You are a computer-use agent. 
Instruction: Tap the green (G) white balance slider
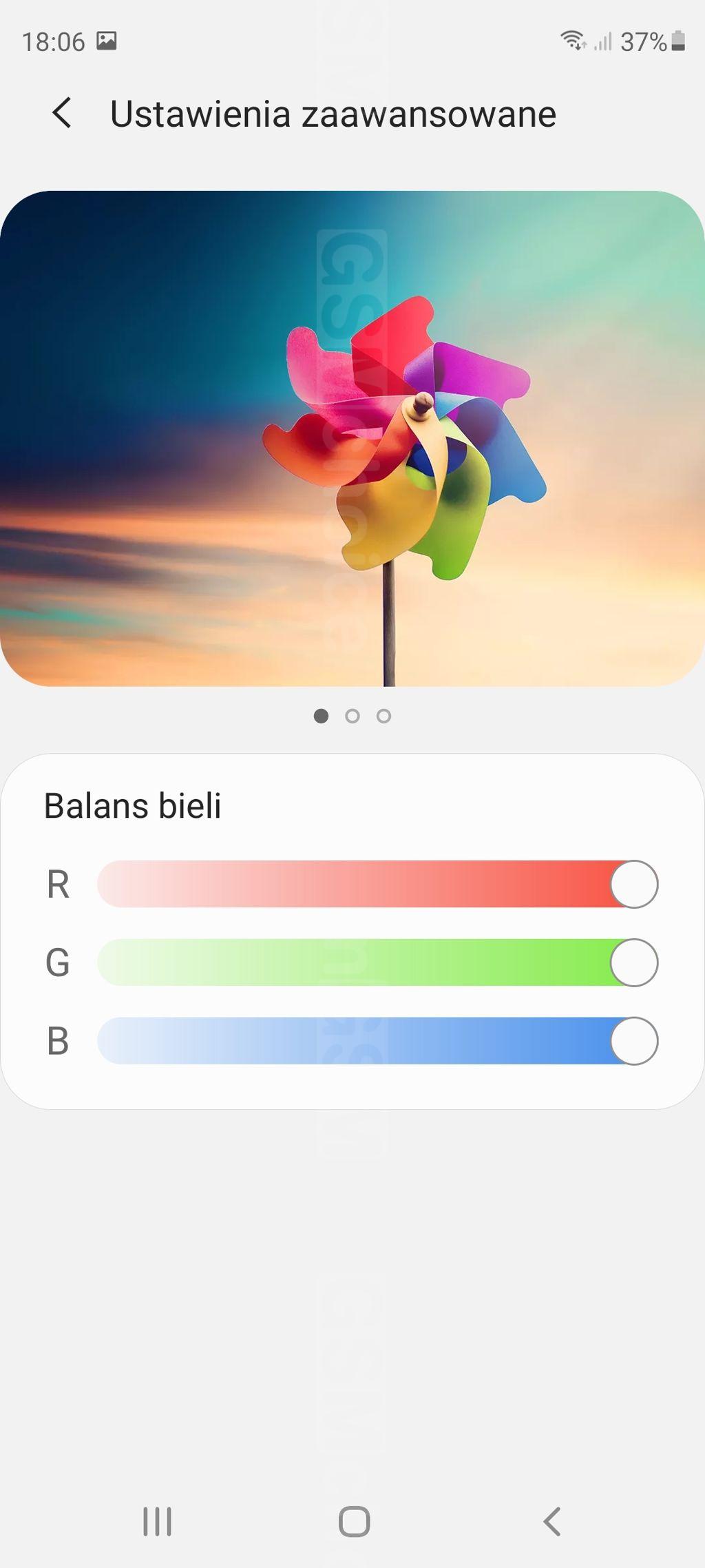click(377, 962)
